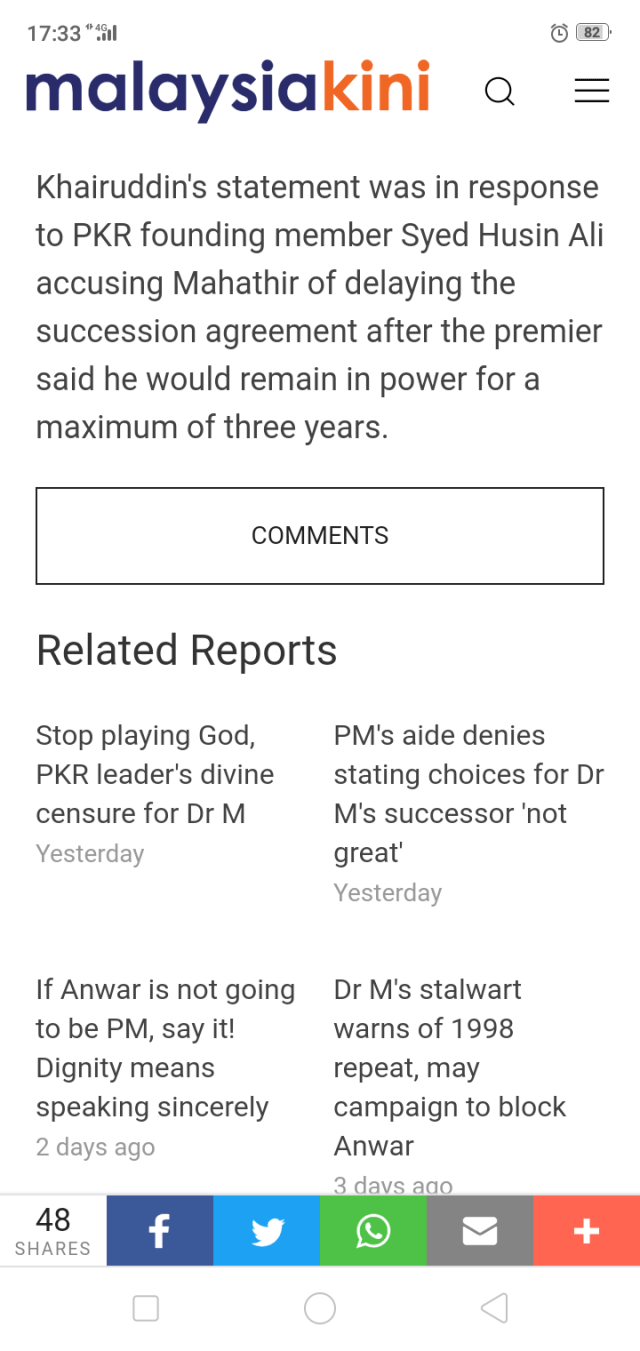Screen dimensions: 640x1351
Task: Share article via WhatsApp
Action: click(373, 1231)
